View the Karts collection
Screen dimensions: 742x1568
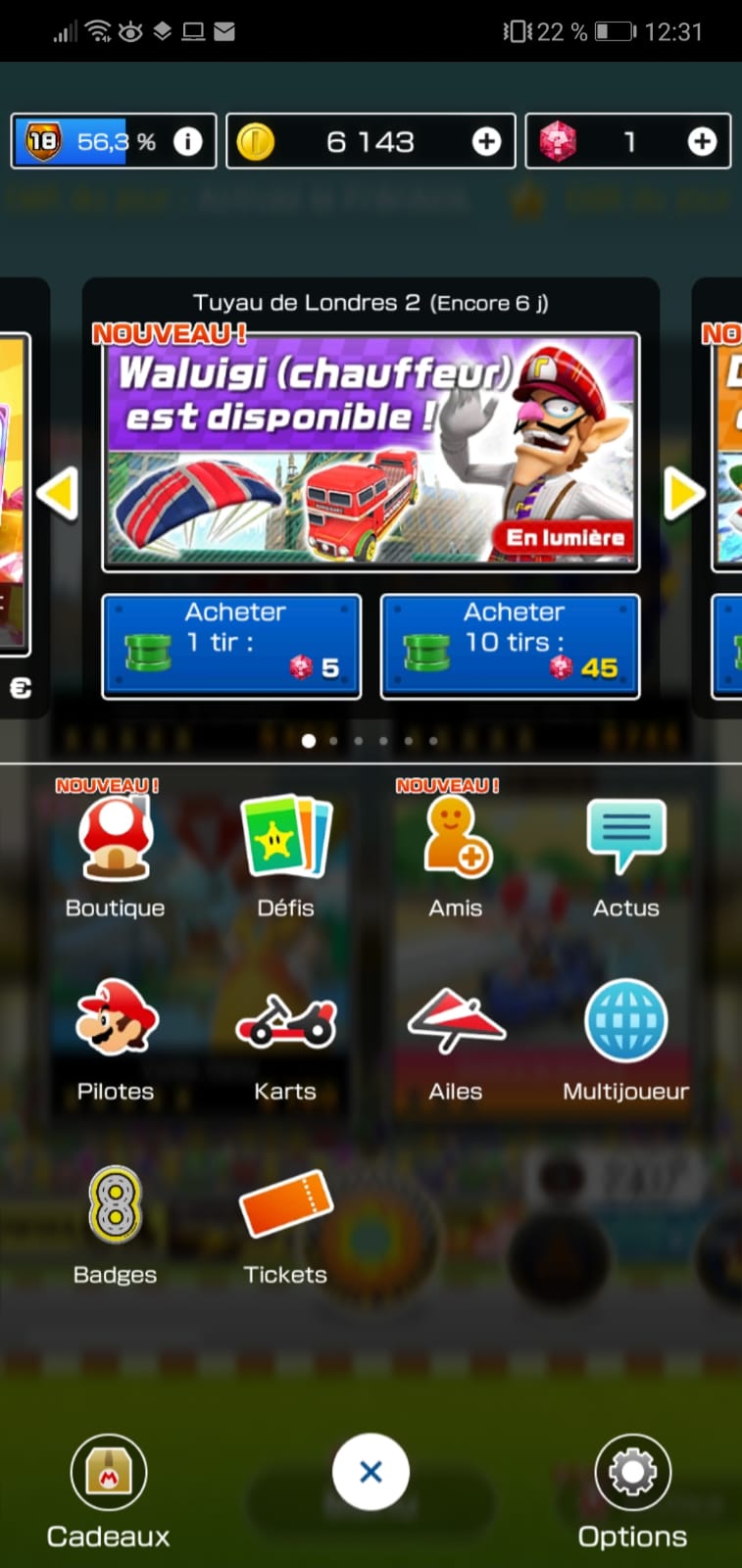point(285,1037)
